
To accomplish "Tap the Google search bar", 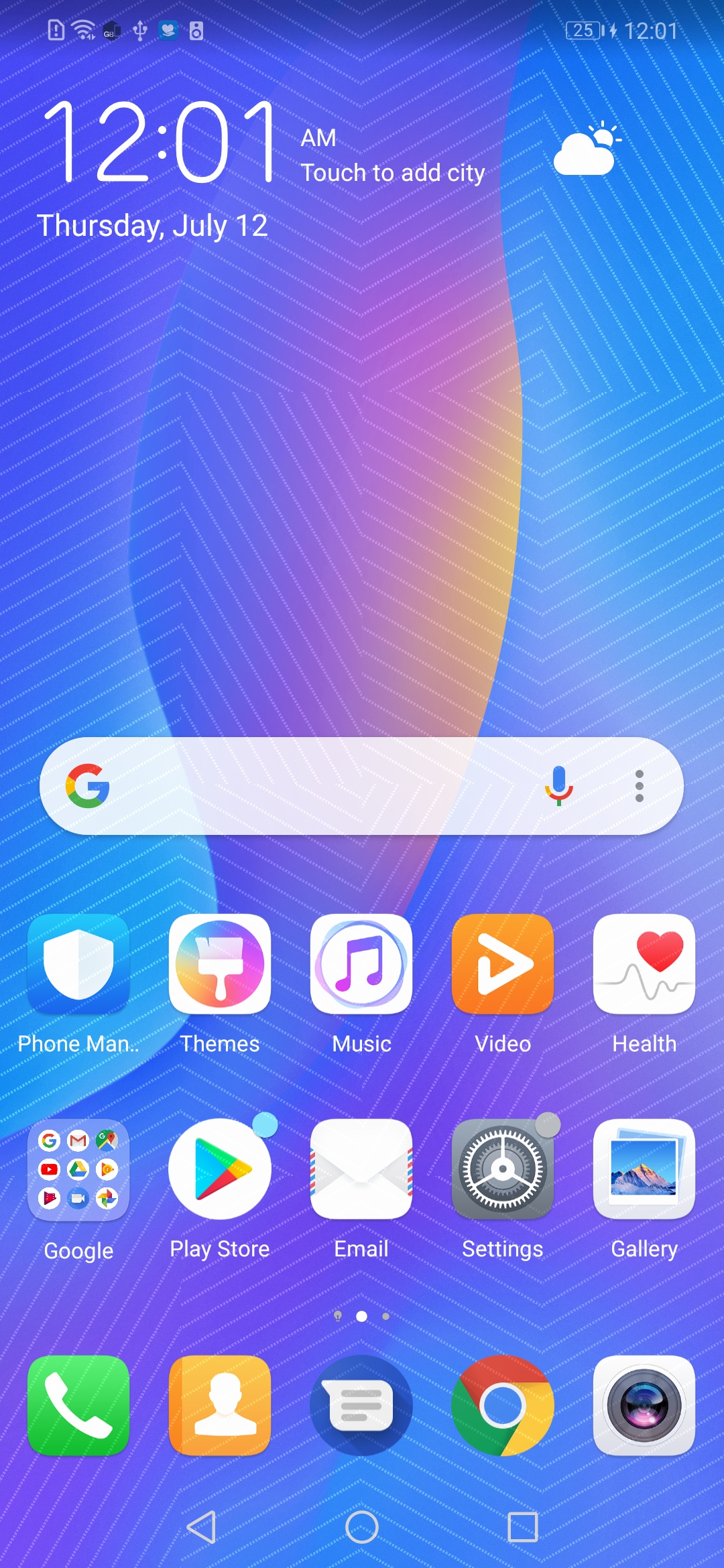I will click(361, 786).
